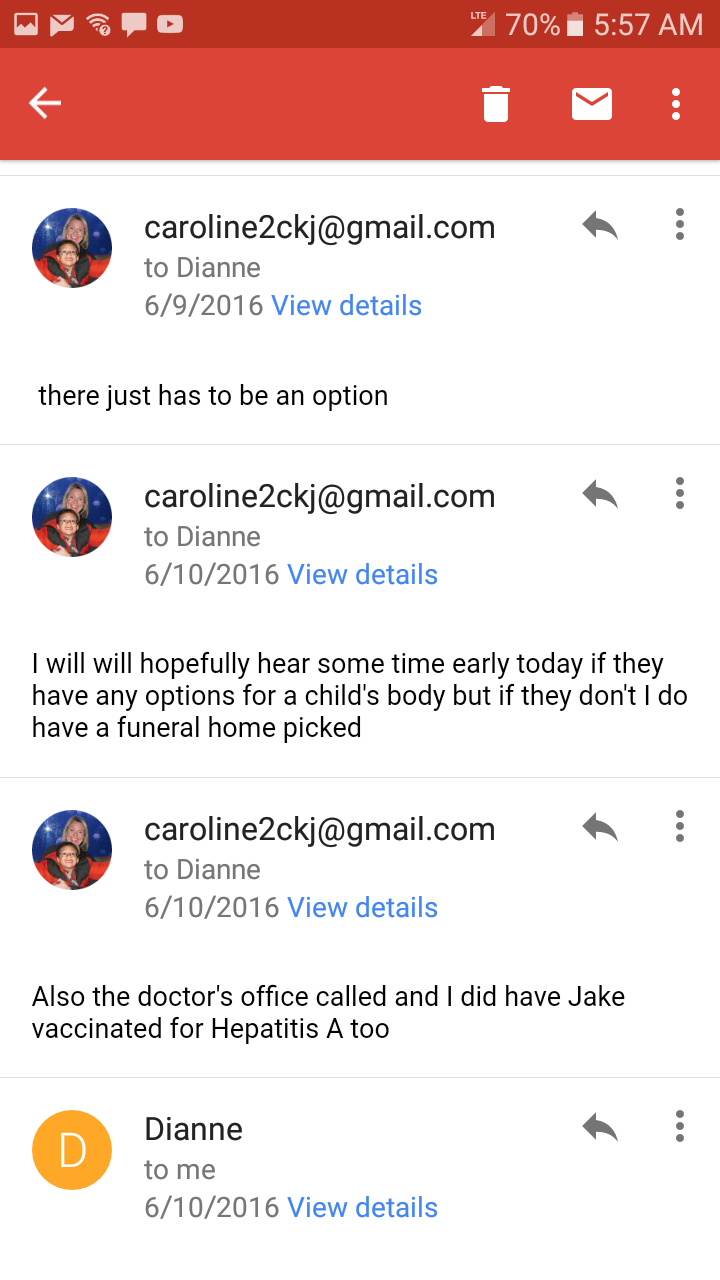Mark the conversation as unread

[592, 103]
